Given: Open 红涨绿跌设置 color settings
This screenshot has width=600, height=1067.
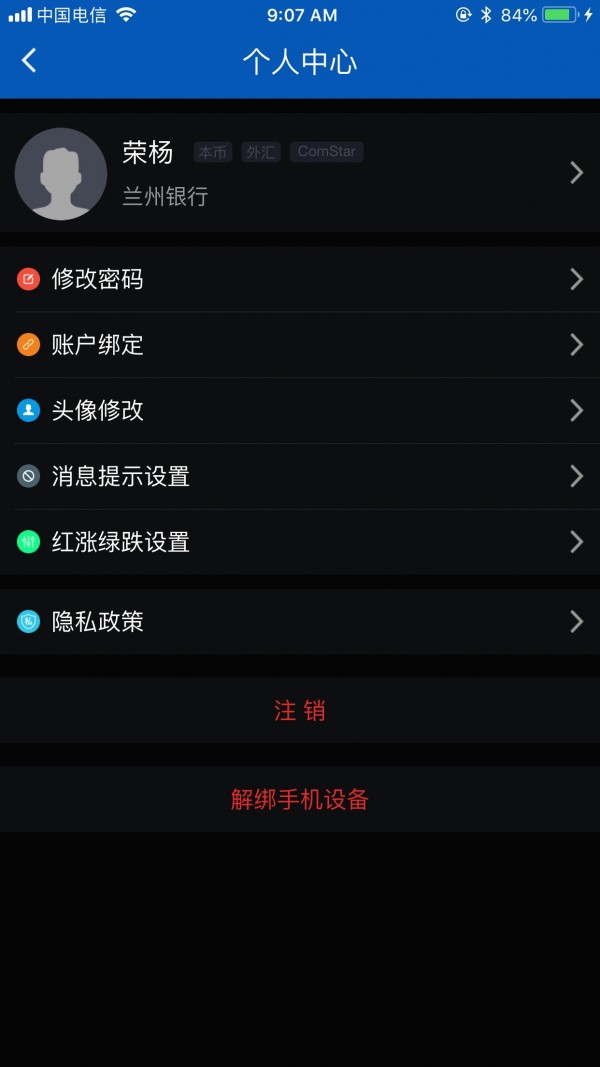Looking at the screenshot, I should click(x=300, y=542).
